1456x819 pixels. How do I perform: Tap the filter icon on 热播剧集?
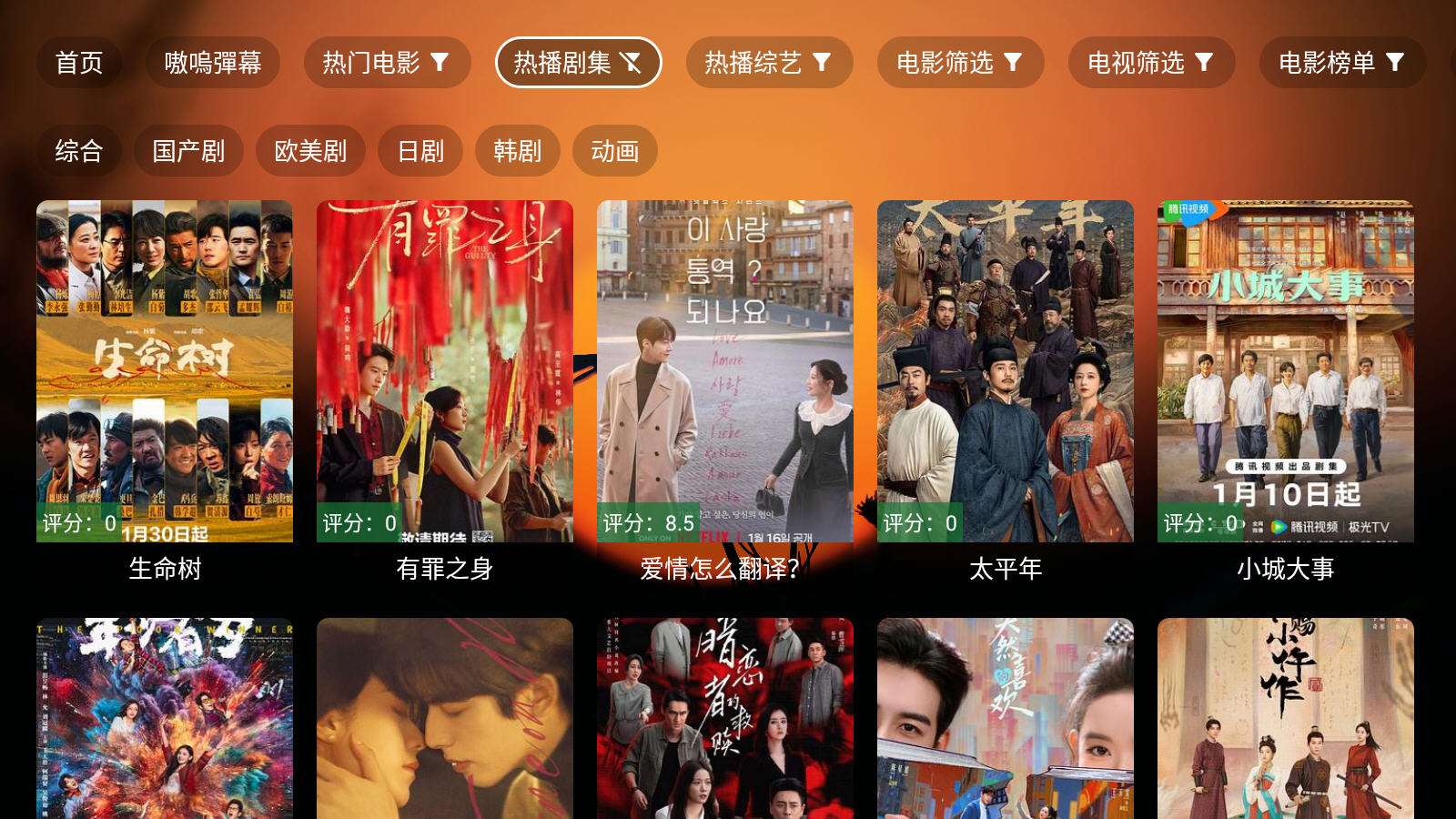click(x=631, y=63)
